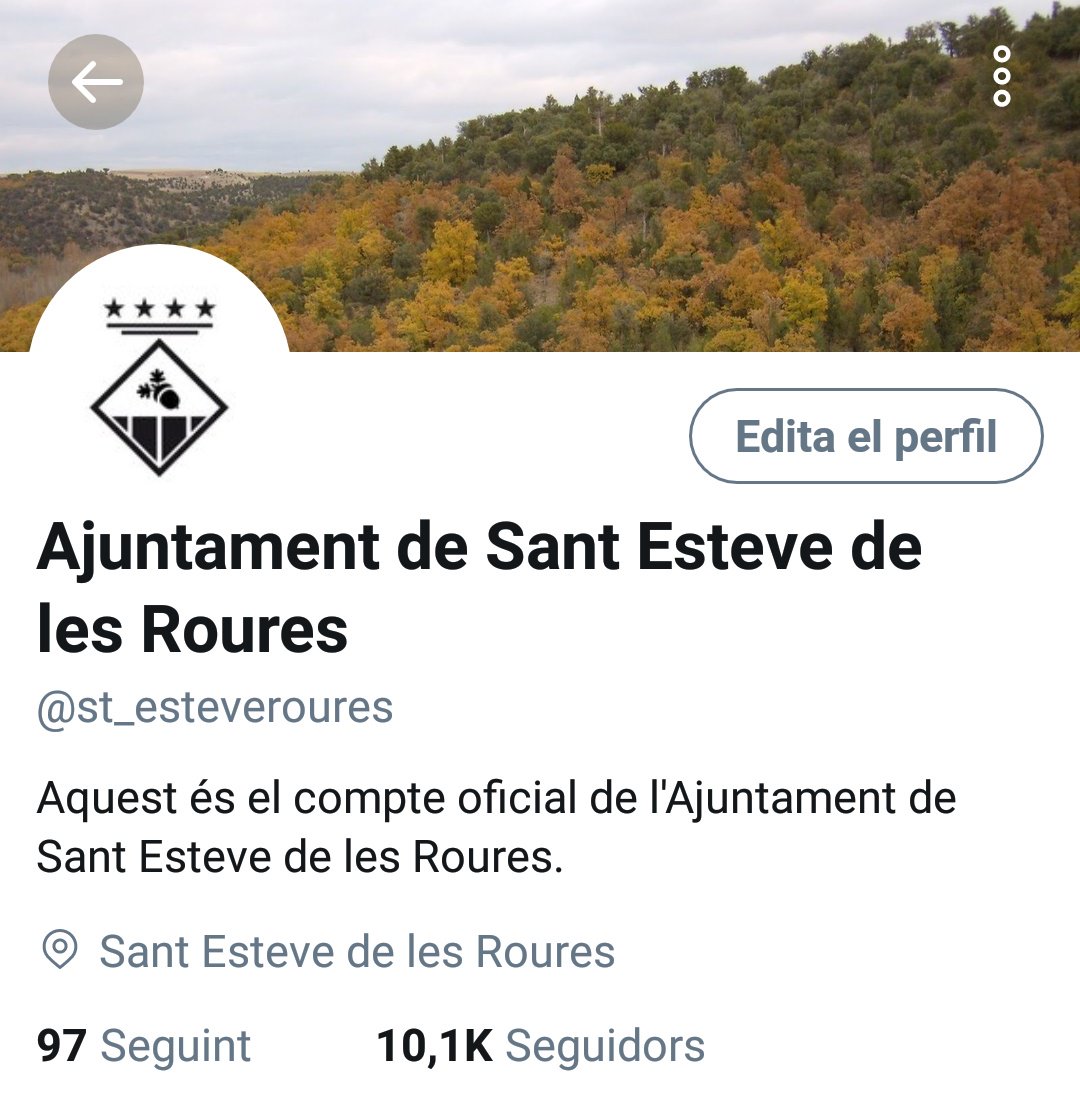Open the three-dot overflow menu
Image resolution: width=1080 pixels, height=1119 pixels.
1001,76
